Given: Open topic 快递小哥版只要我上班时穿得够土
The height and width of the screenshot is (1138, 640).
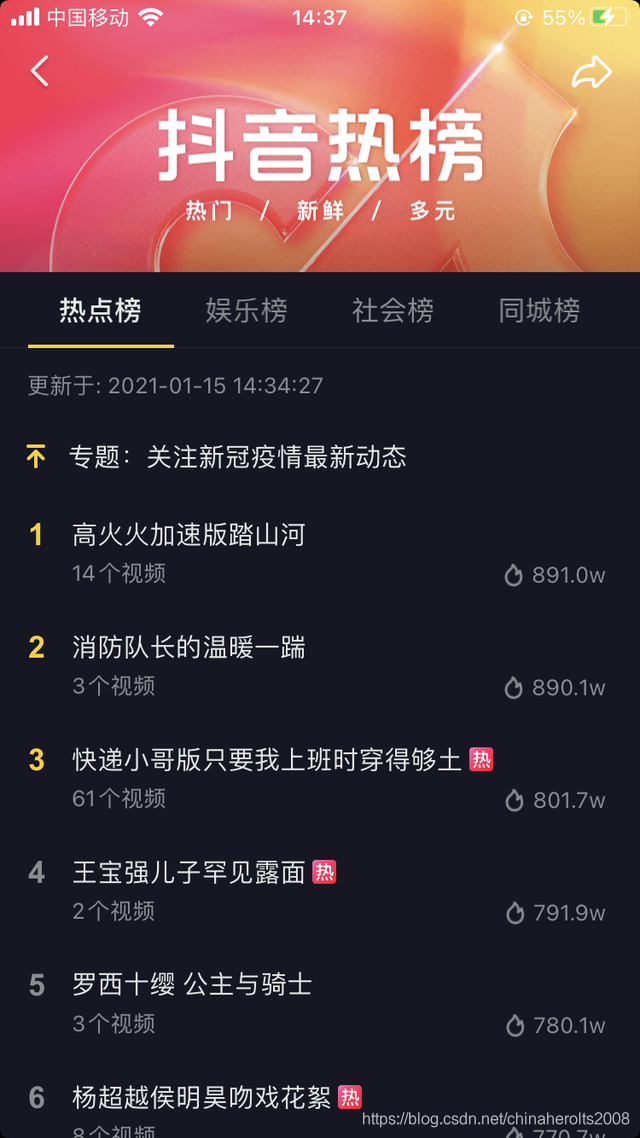Looking at the screenshot, I should point(267,760).
